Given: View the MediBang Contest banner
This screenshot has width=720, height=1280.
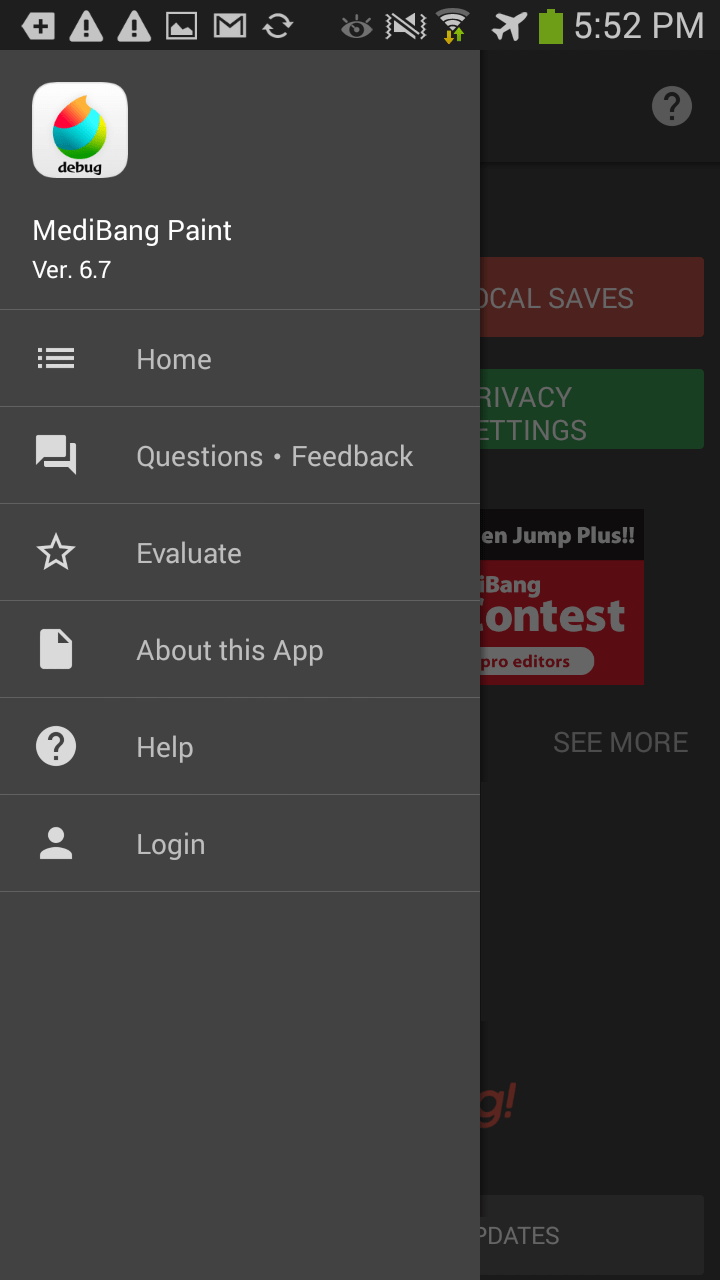Looking at the screenshot, I should click(x=562, y=598).
